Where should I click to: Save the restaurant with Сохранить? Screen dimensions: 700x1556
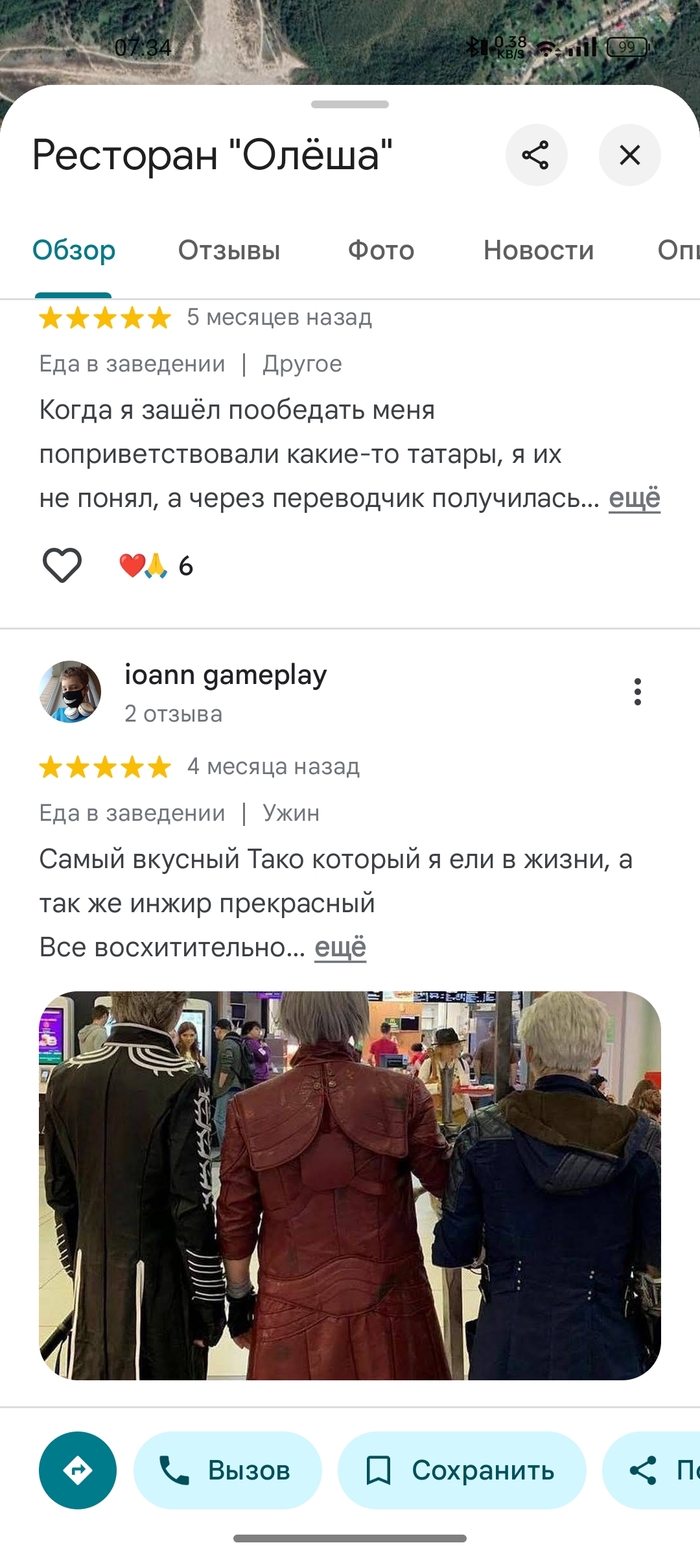(461, 1470)
